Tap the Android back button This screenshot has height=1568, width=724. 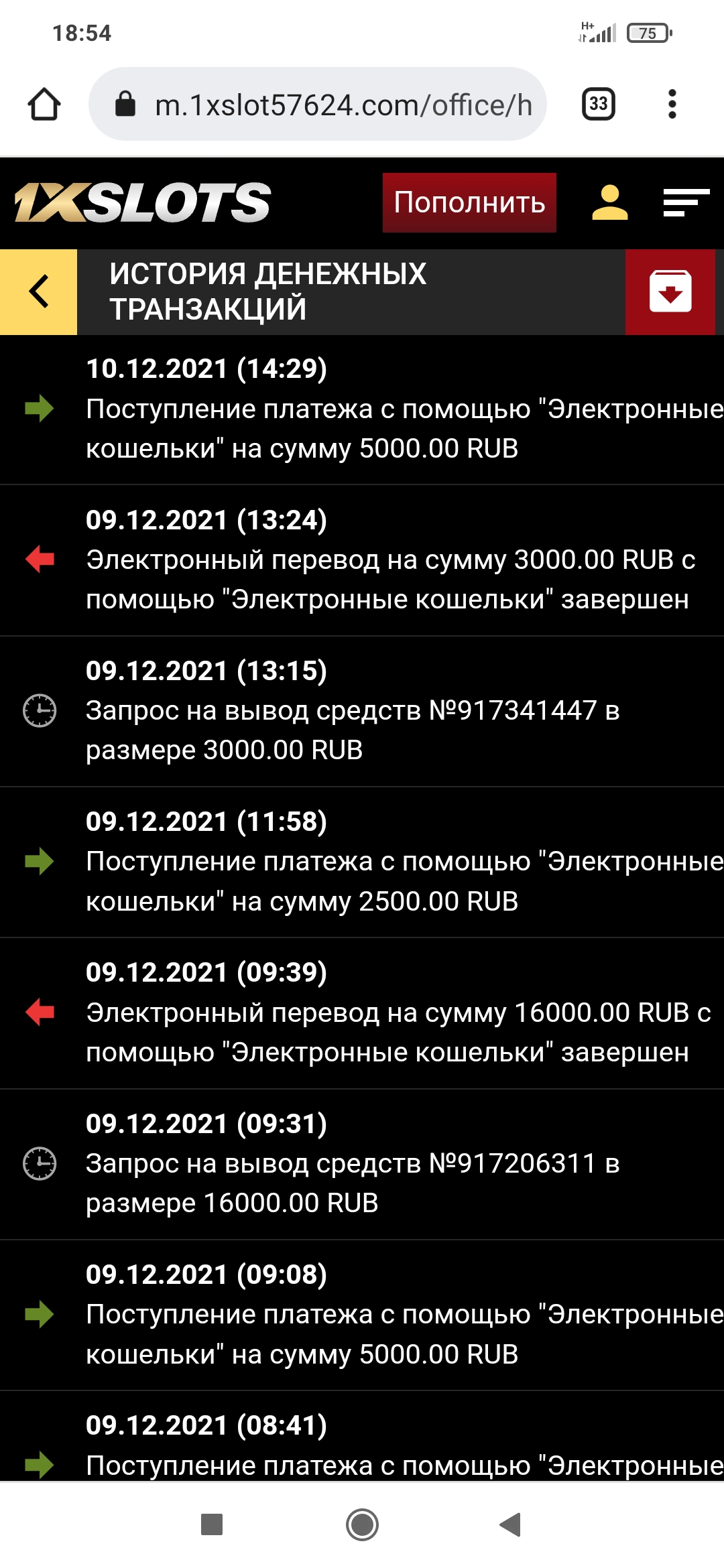pos(510,1524)
